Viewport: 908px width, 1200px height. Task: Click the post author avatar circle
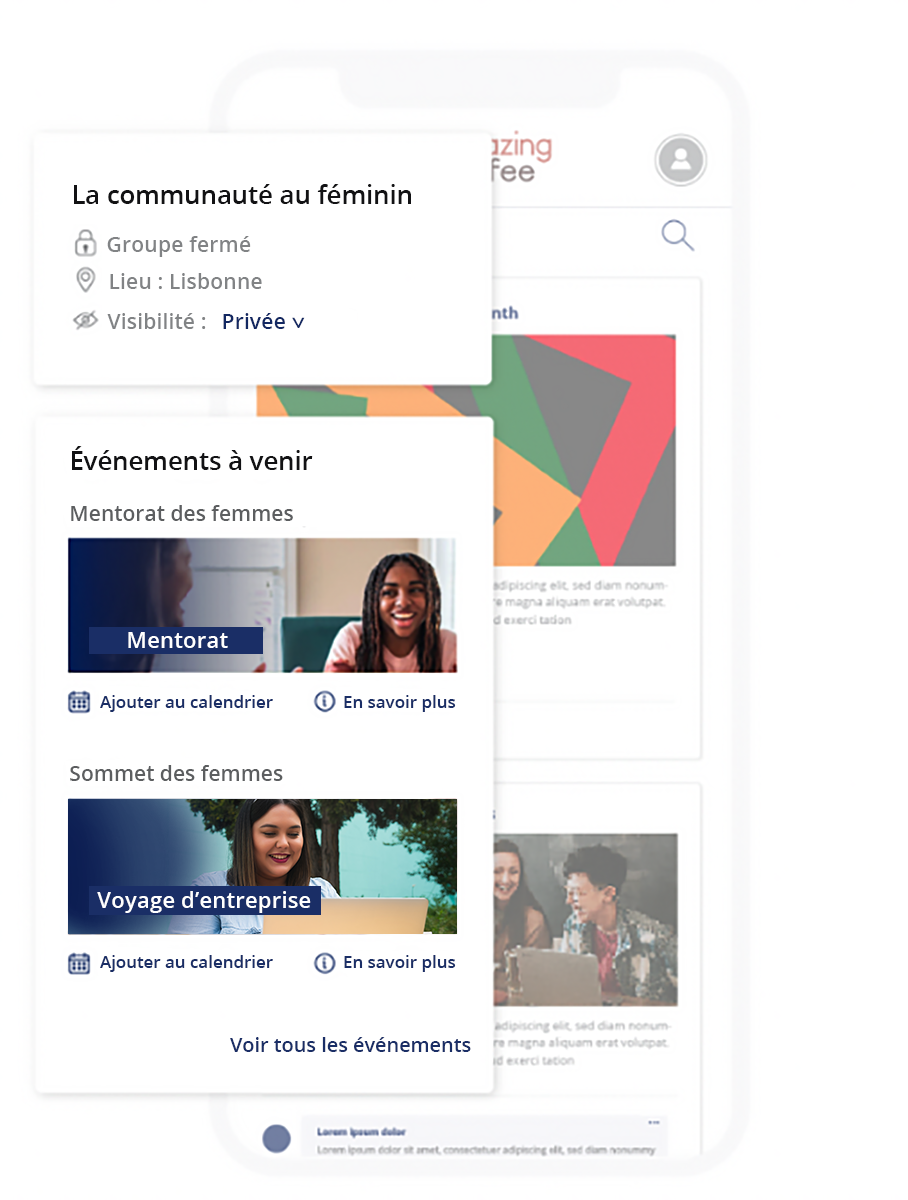click(x=275, y=1138)
